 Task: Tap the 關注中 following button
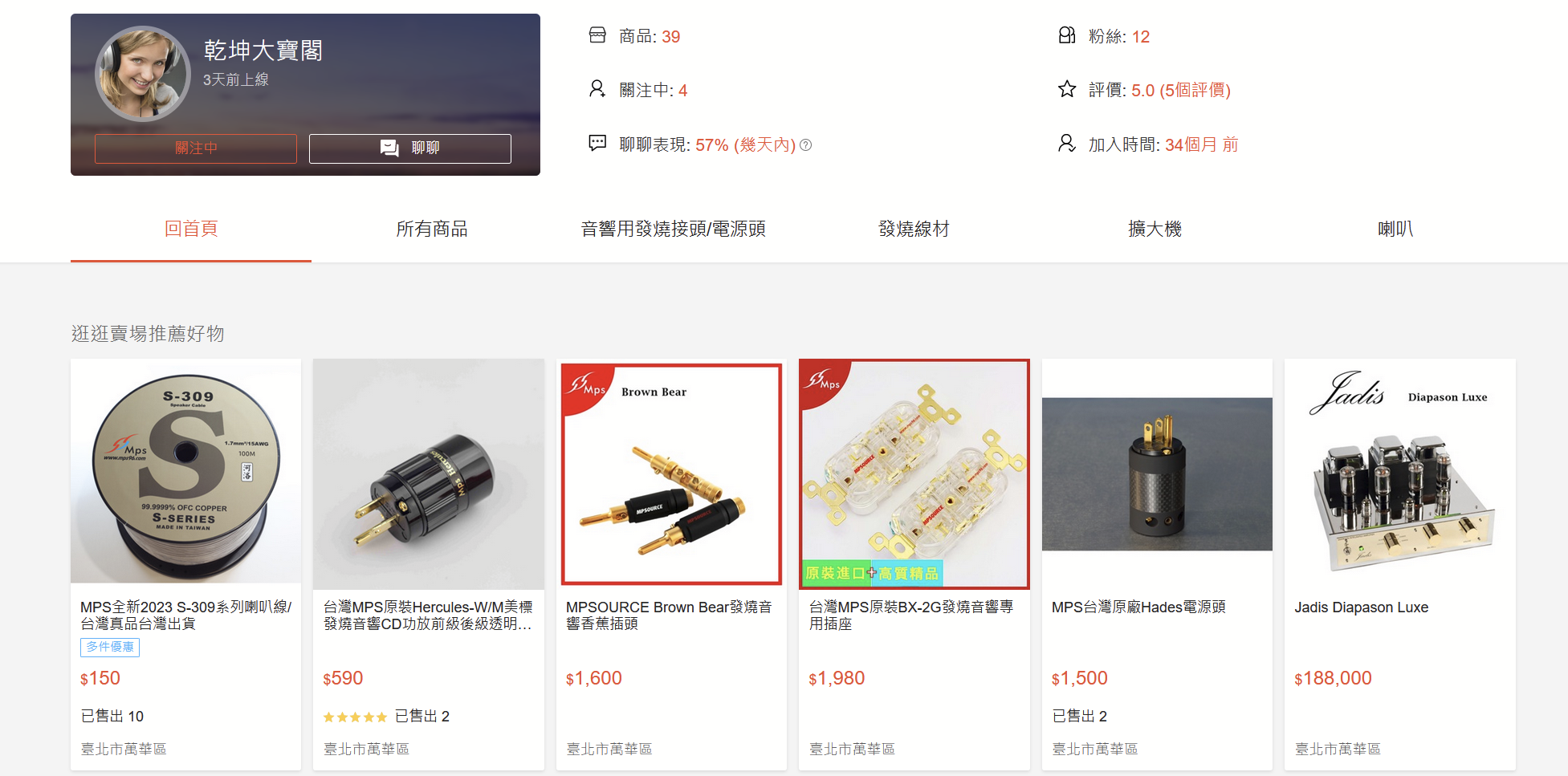[x=195, y=148]
